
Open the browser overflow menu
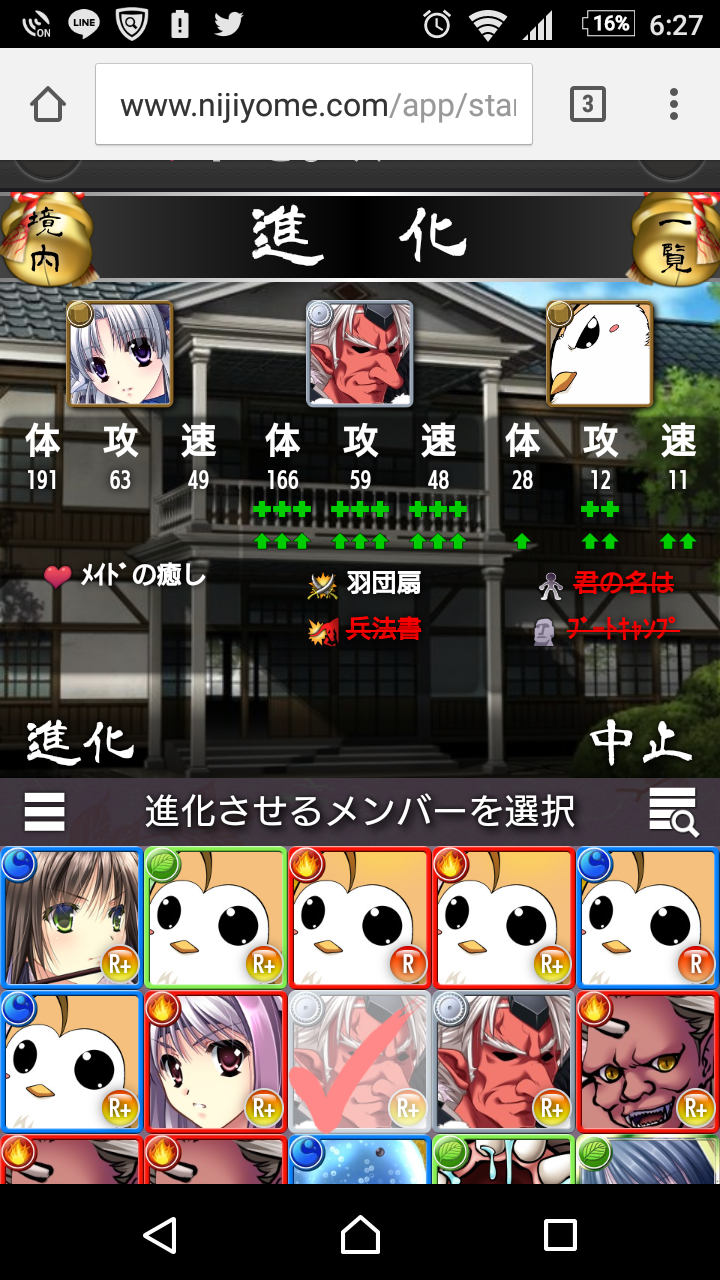[674, 104]
